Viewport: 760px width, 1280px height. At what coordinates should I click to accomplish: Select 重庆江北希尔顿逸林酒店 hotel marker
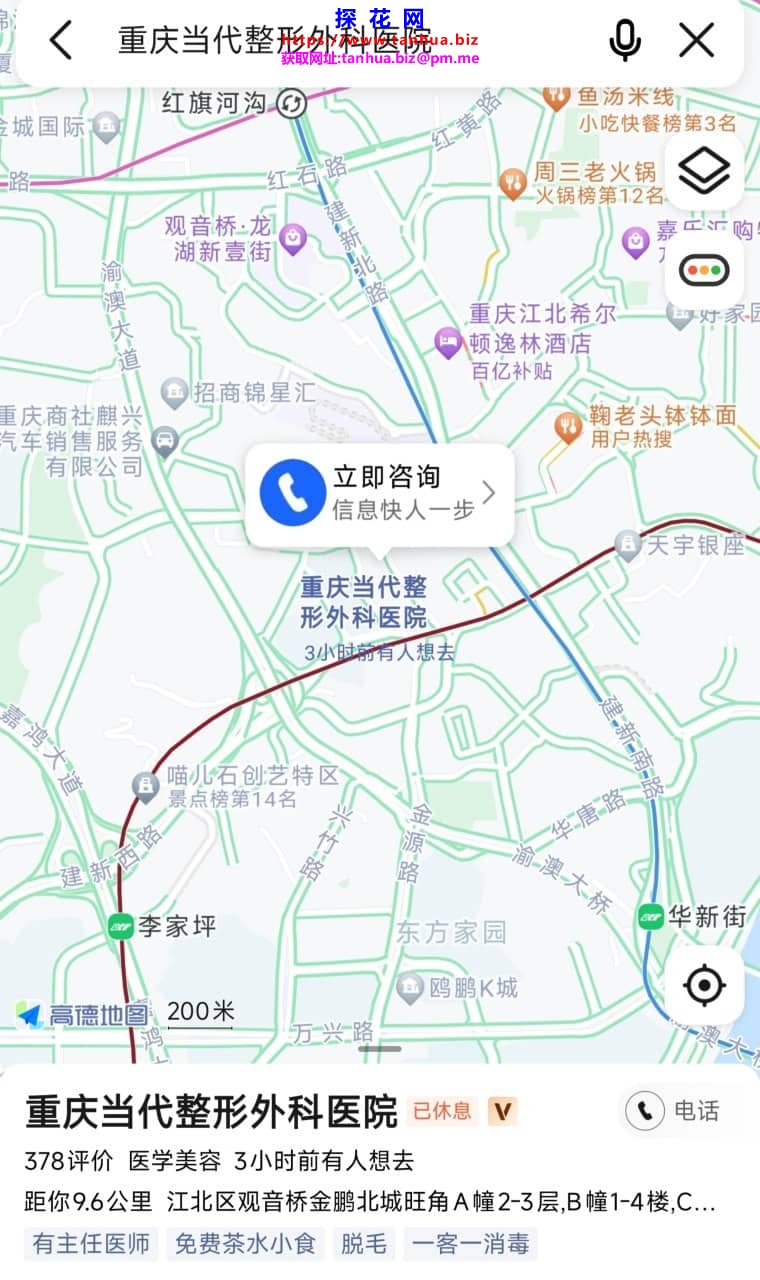click(448, 343)
